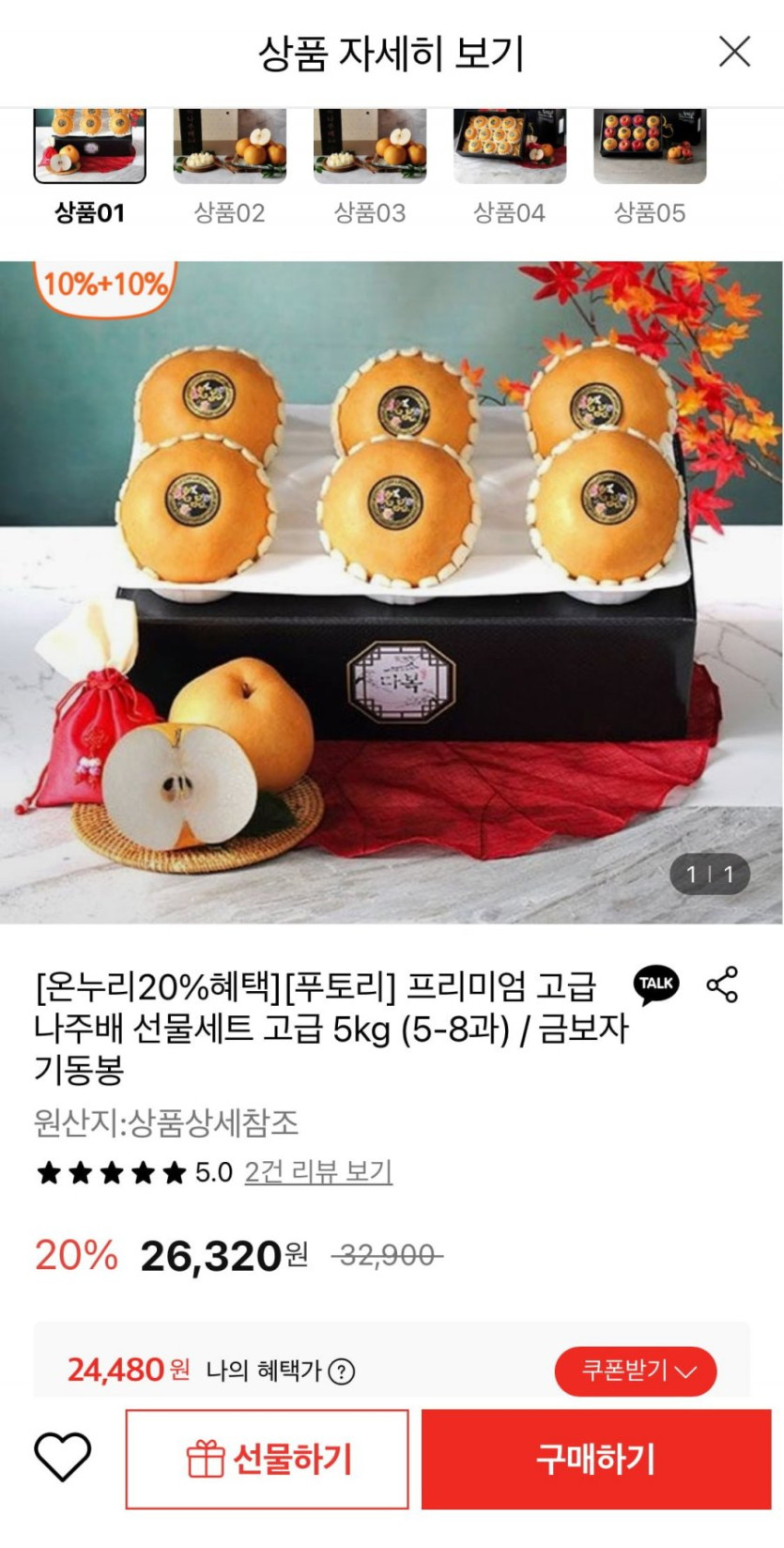This screenshot has width=784, height=1548.
Task: Select the 상품01 thumbnail tab
Action: 90,166
